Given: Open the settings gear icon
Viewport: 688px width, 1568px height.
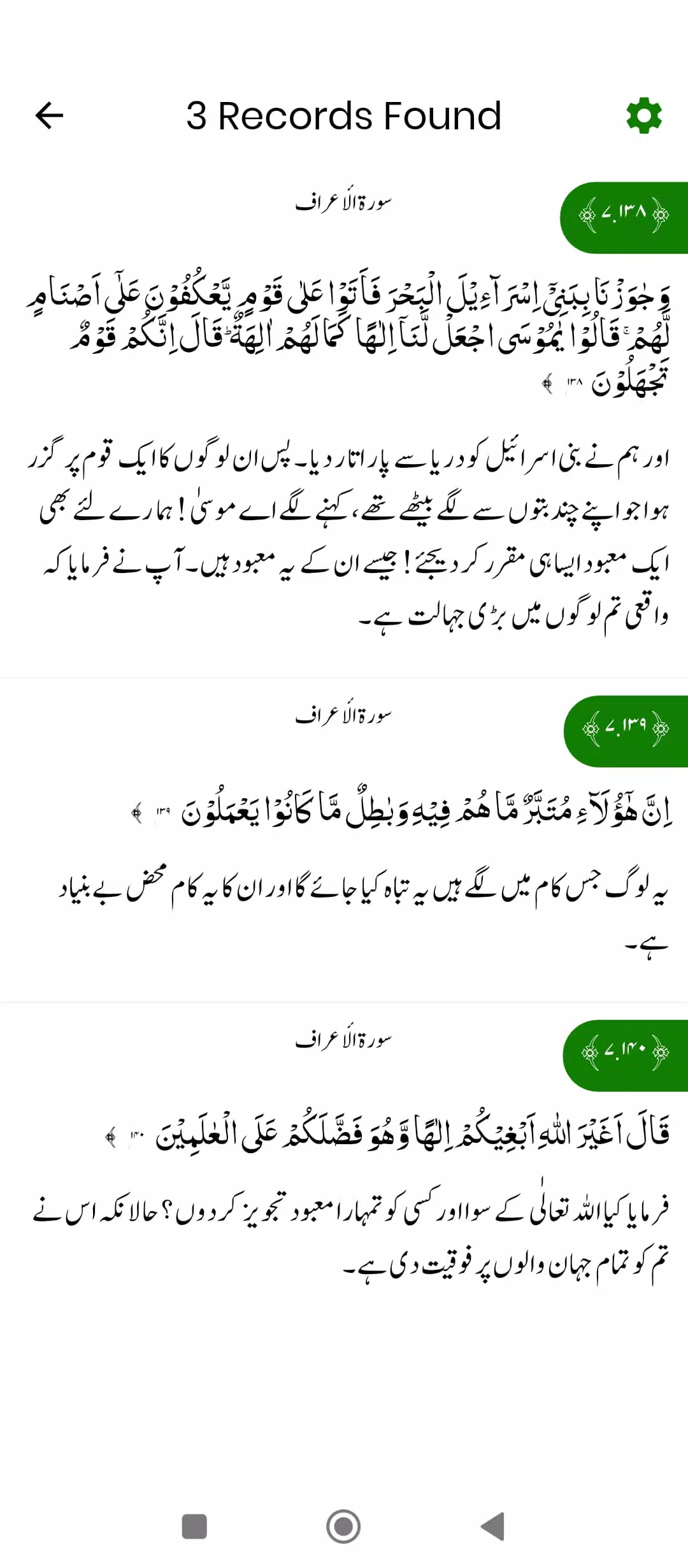Looking at the screenshot, I should (x=643, y=116).
